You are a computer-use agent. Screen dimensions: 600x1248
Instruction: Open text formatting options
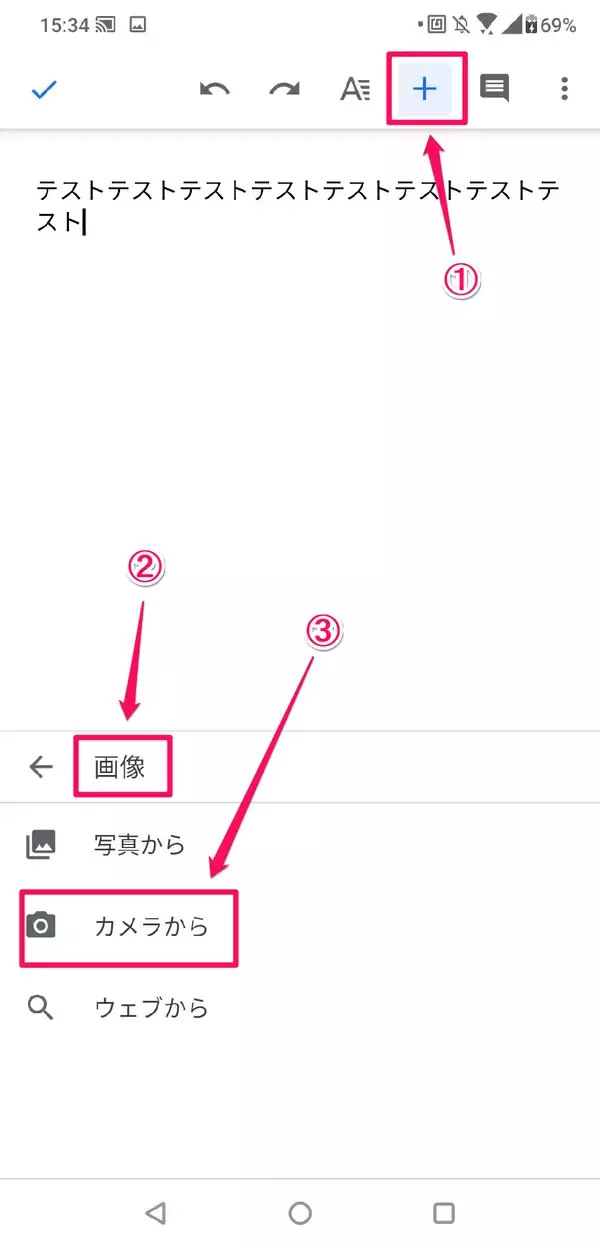click(x=355, y=89)
